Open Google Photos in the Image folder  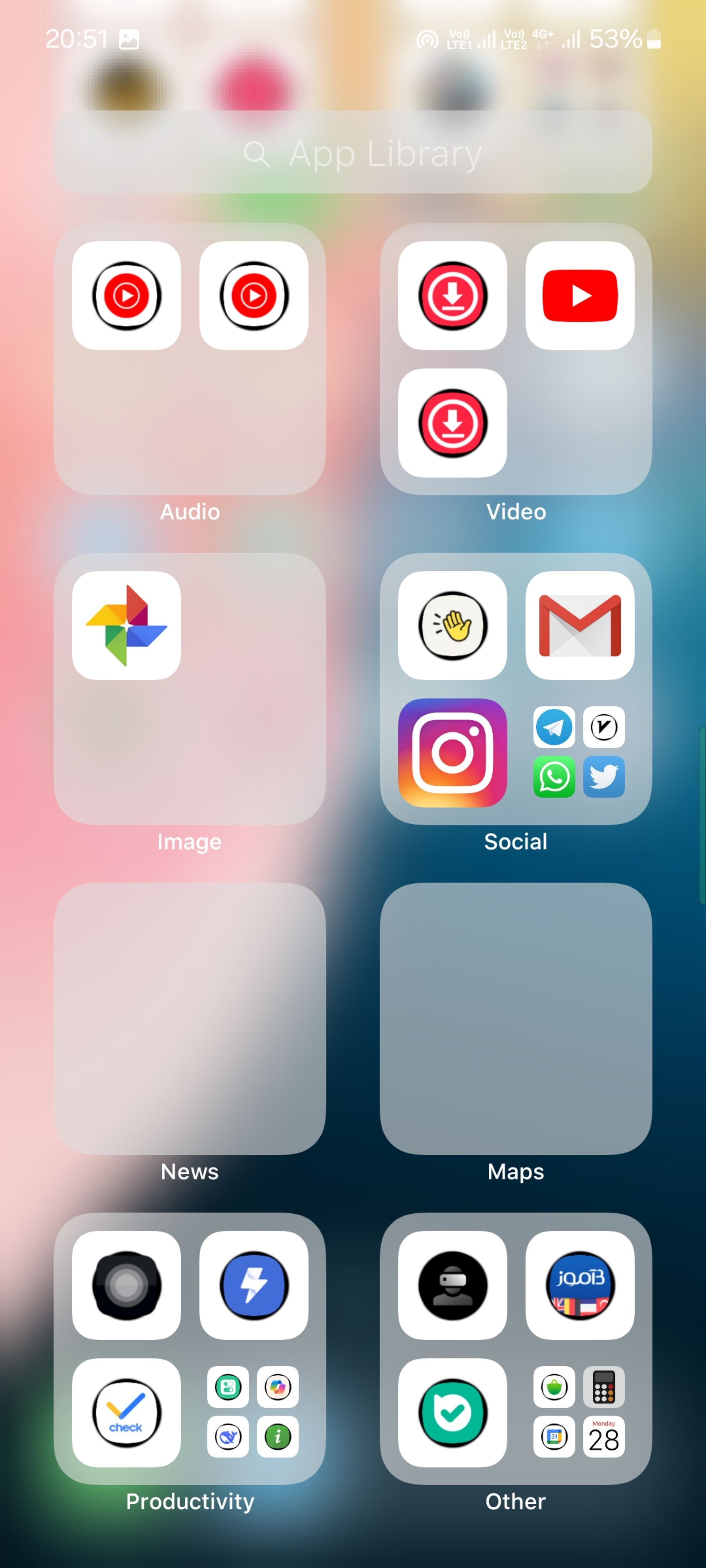(x=127, y=625)
